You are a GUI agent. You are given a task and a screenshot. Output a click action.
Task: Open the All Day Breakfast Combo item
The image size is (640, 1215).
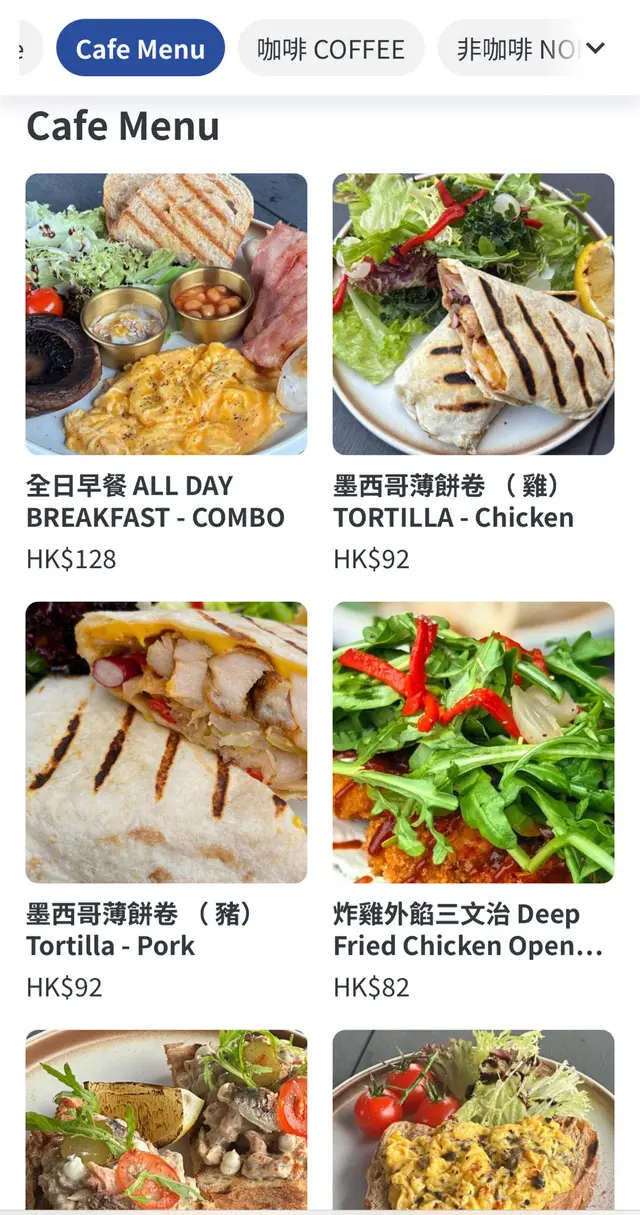[166, 314]
